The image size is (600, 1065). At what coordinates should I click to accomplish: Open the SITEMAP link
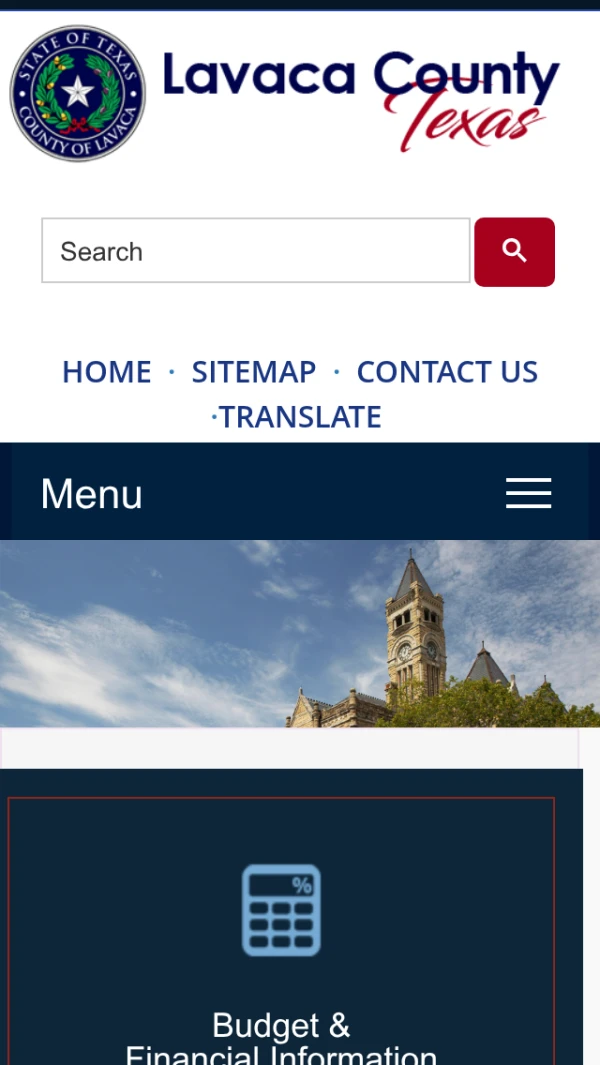[x=254, y=372]
